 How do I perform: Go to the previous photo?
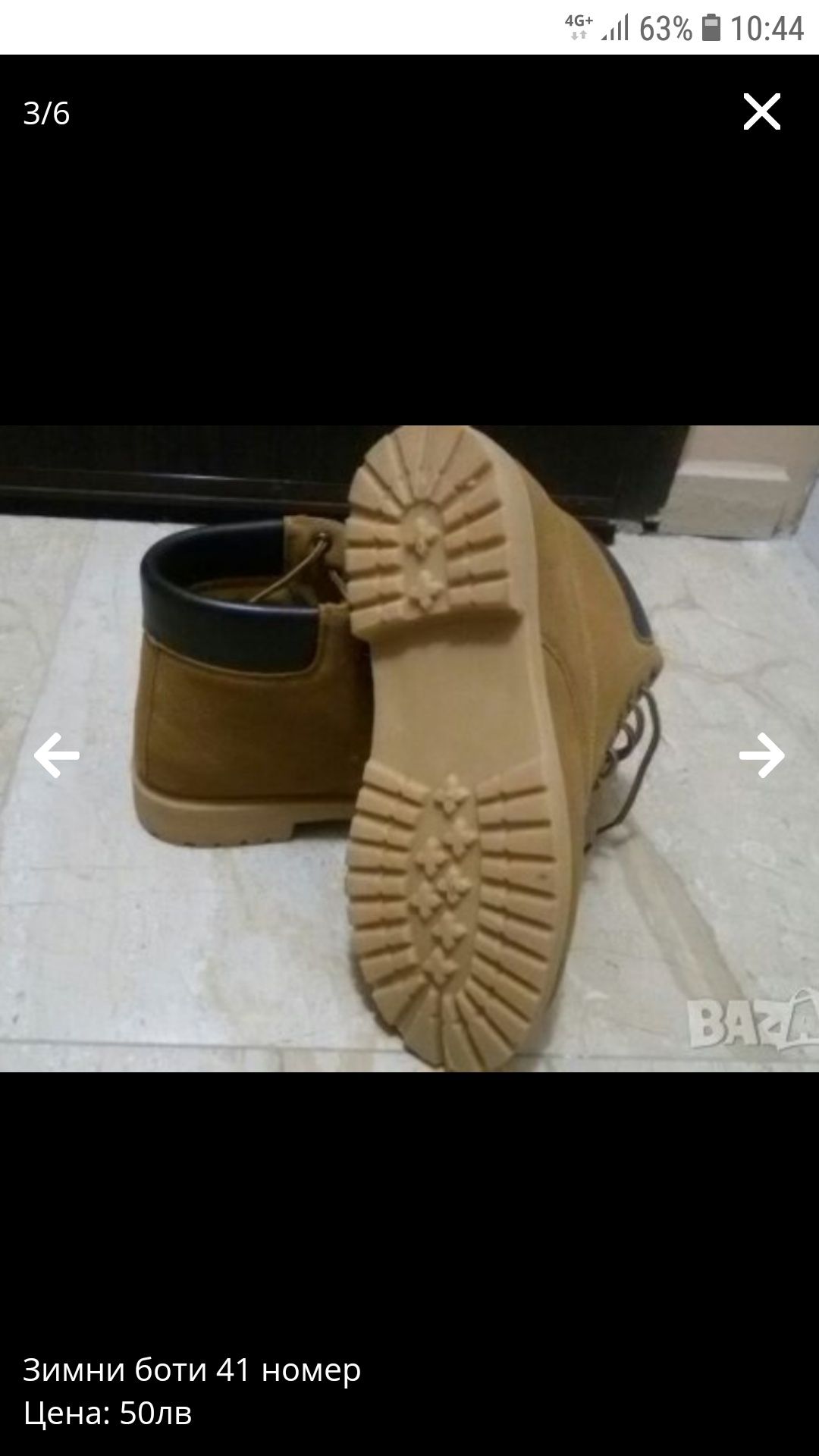click(x=57, y=755)
